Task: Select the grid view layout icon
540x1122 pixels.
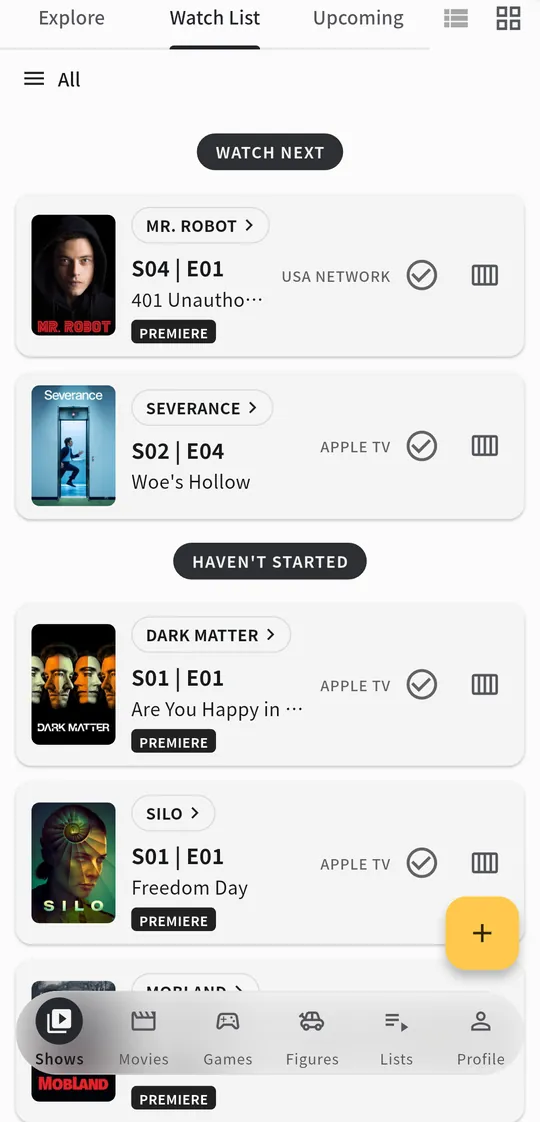Action: 509,19
